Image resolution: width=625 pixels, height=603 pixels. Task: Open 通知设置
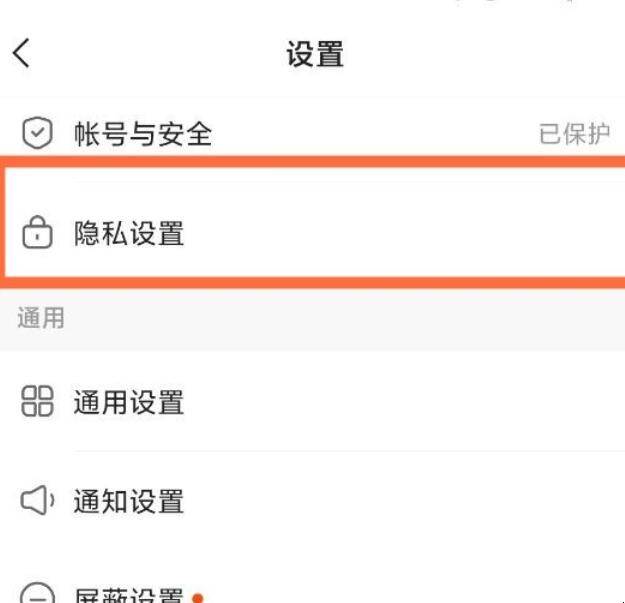coord(129,501)
